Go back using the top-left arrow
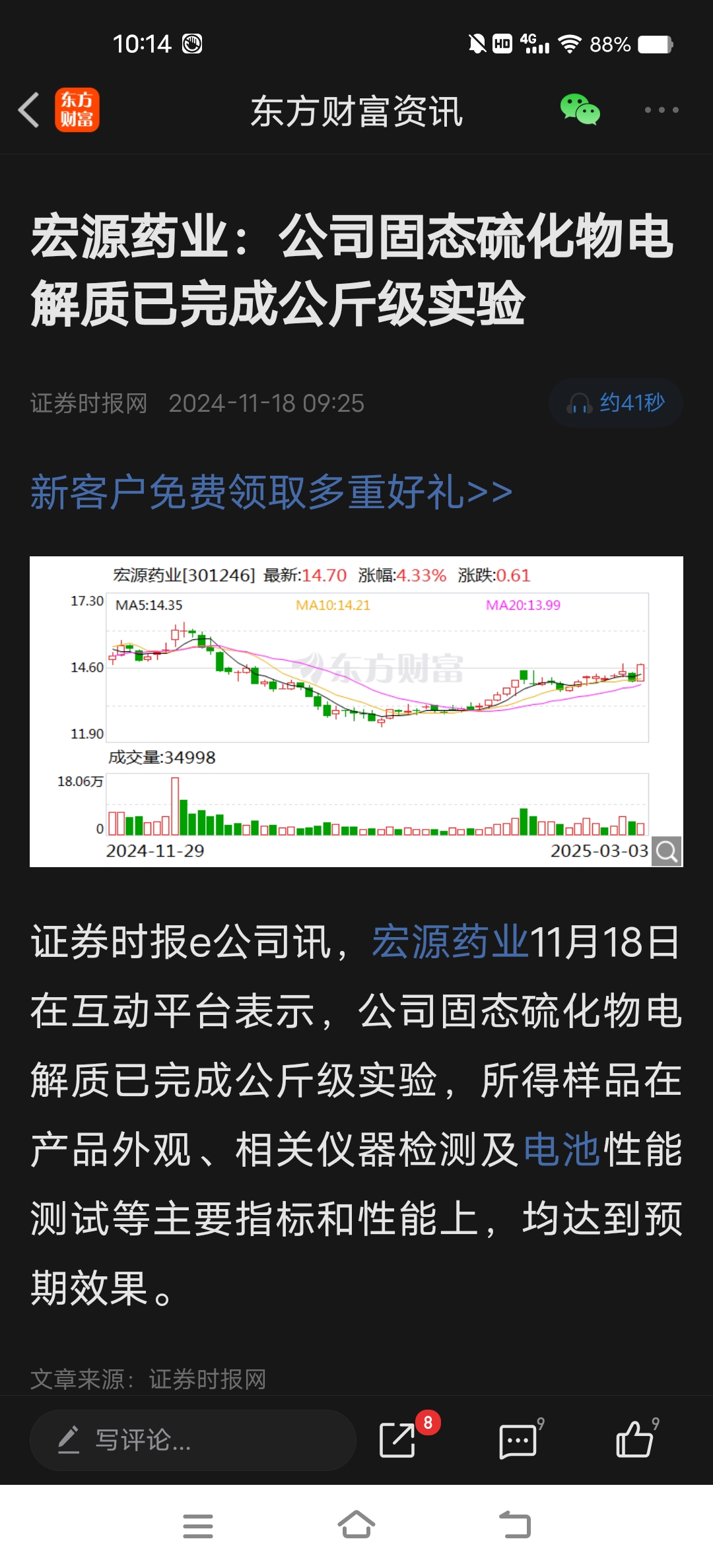713x1568 pixels. coord(29,110)
